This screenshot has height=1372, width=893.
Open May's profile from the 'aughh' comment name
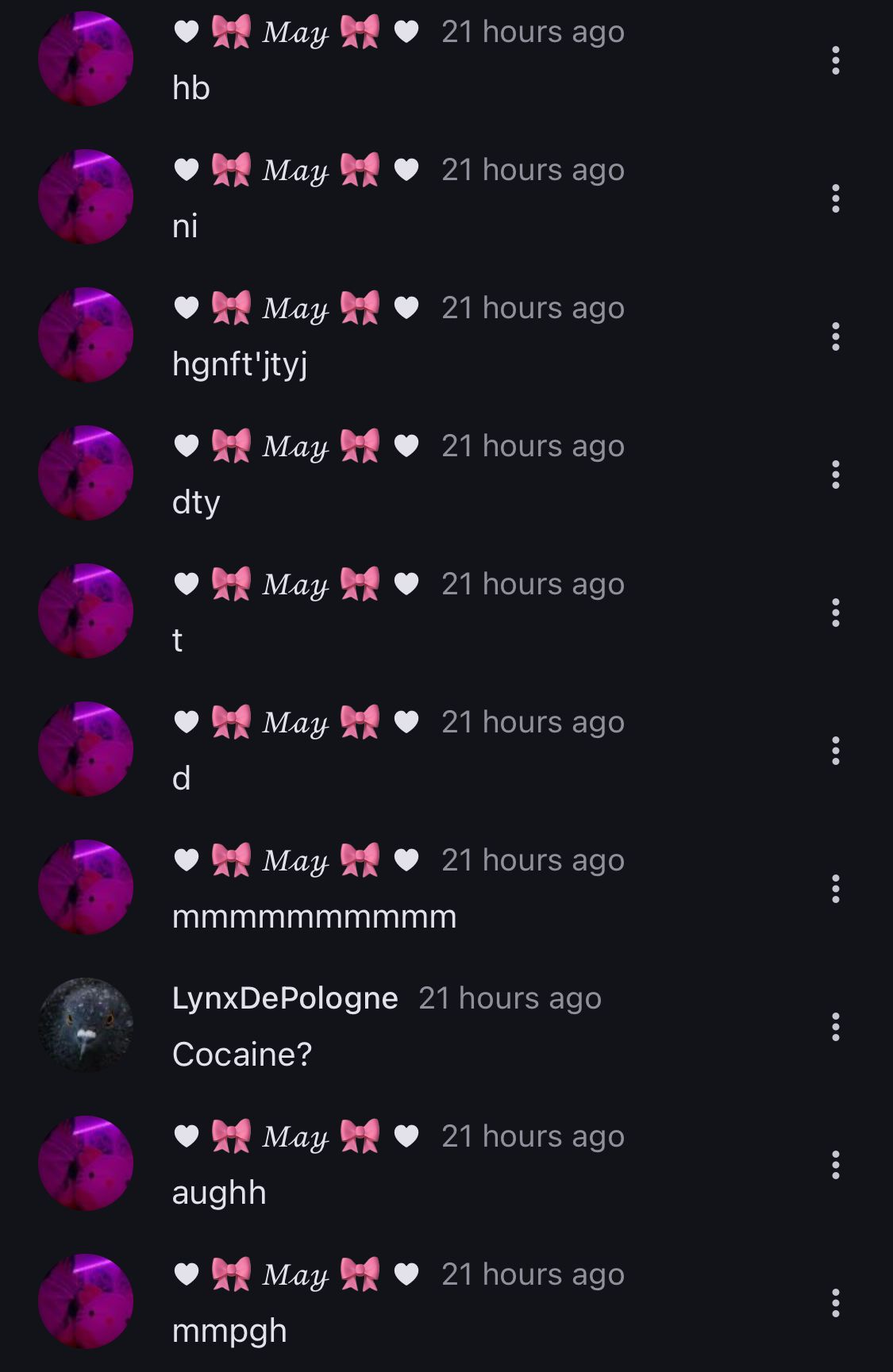click(295, 1137)
